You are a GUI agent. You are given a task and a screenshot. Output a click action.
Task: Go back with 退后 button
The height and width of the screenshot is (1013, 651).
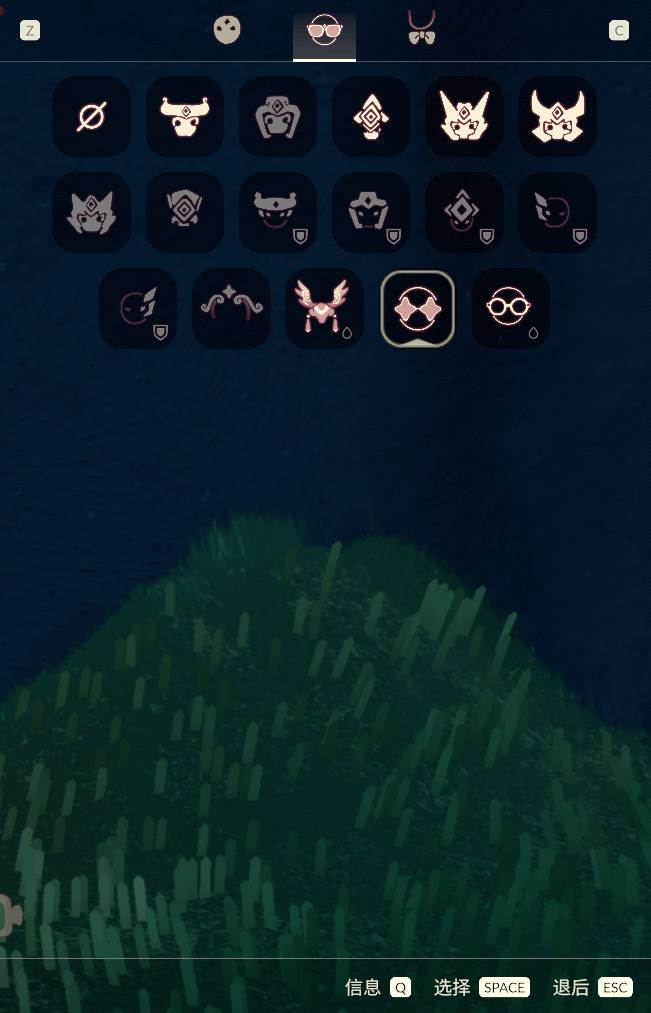[592, 987]
